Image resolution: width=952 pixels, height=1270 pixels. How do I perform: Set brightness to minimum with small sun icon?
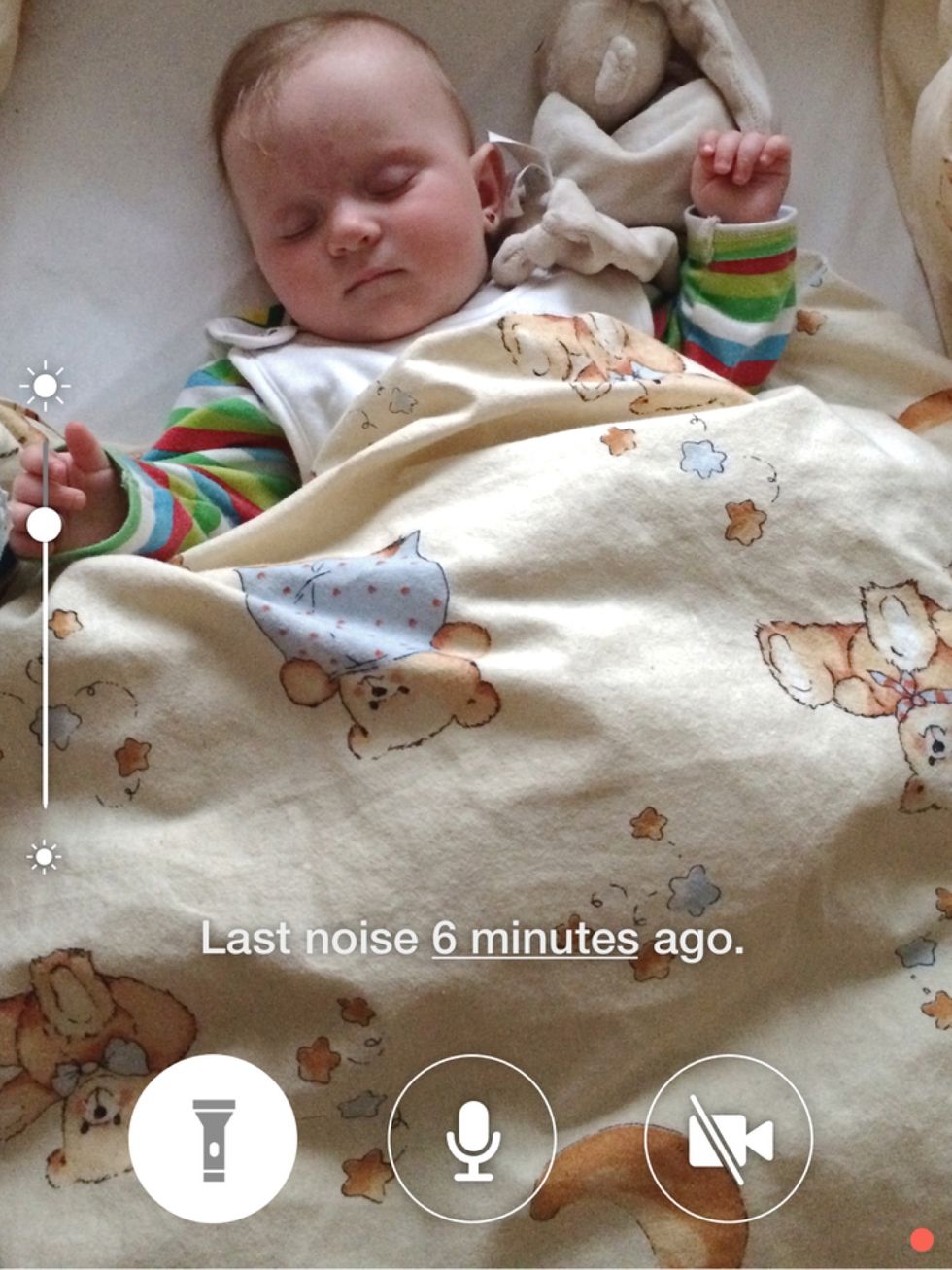point(44,857)
